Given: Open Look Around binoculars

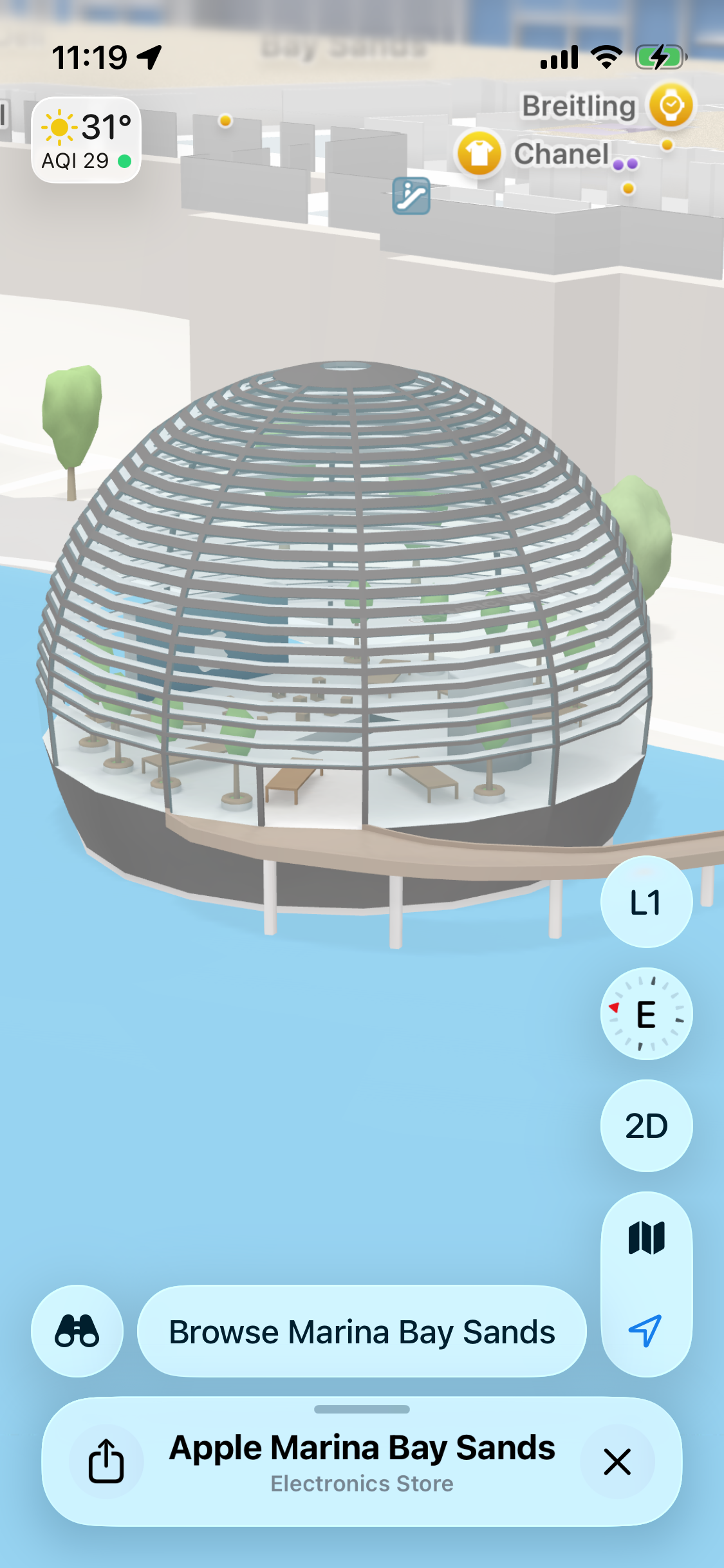Looking at the screenshot, I should pyautogui.click(x=77, y=1331).
